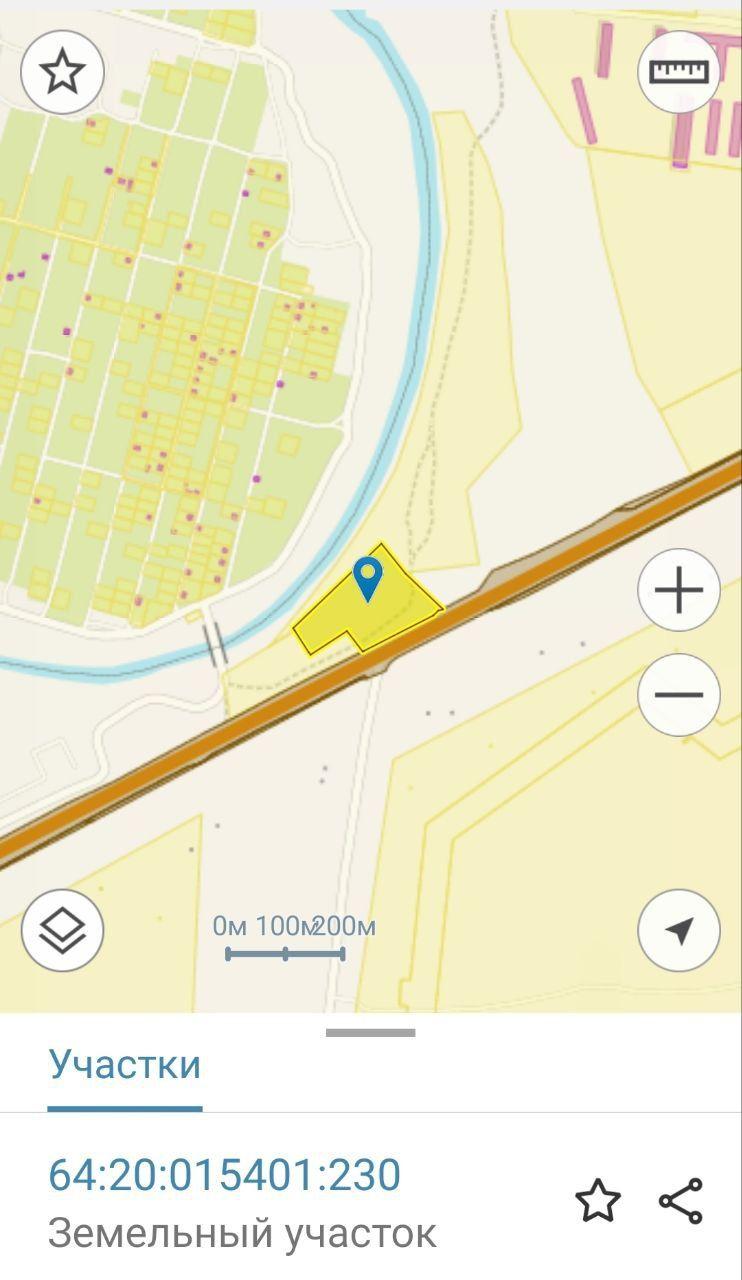Center the map on my location
The height and width of the screenshot is (1280, 742).
(x=679, y=930)
